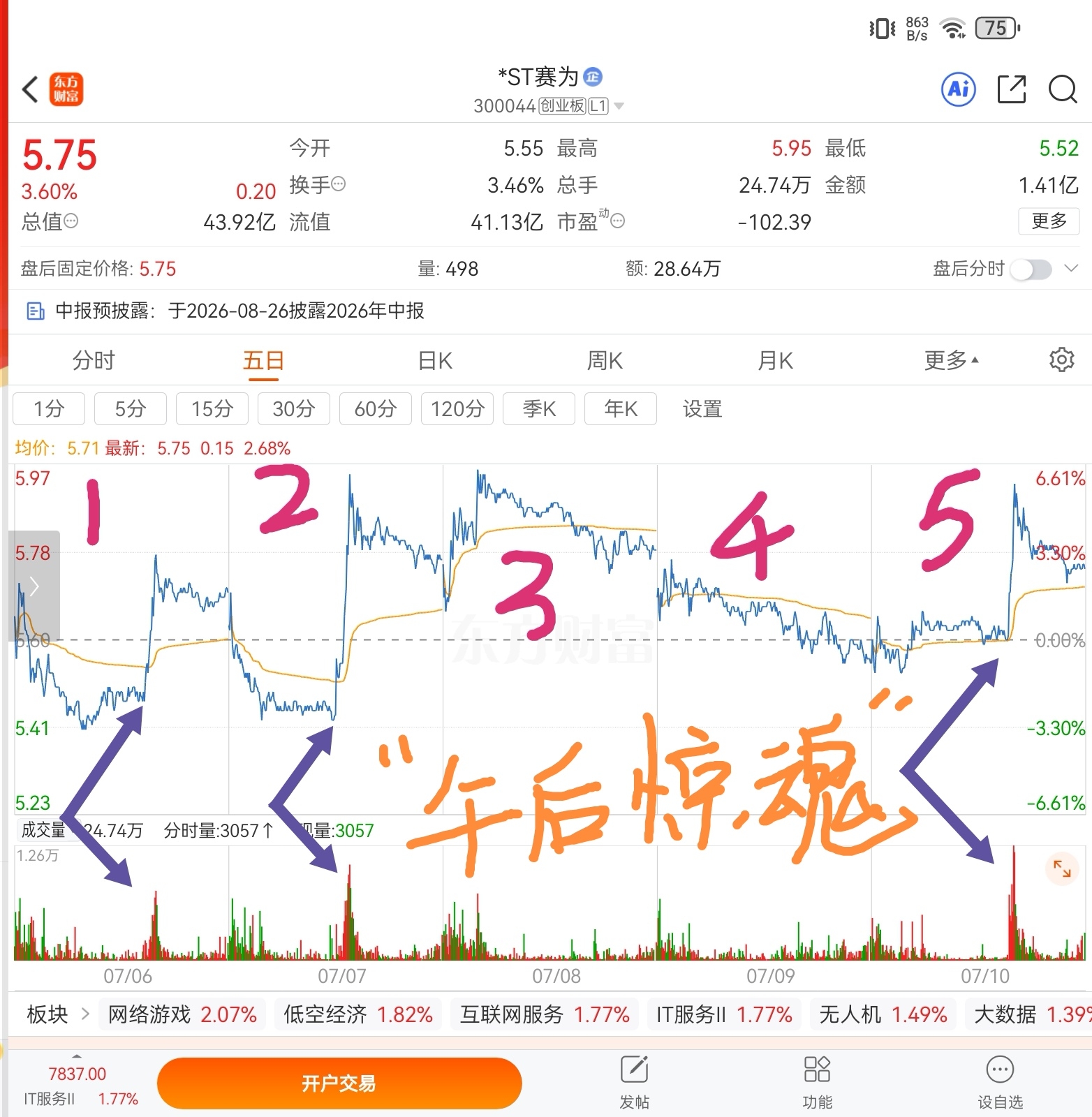Switch to the 分时 chart tab
1092x1117 pixels.
94,361
